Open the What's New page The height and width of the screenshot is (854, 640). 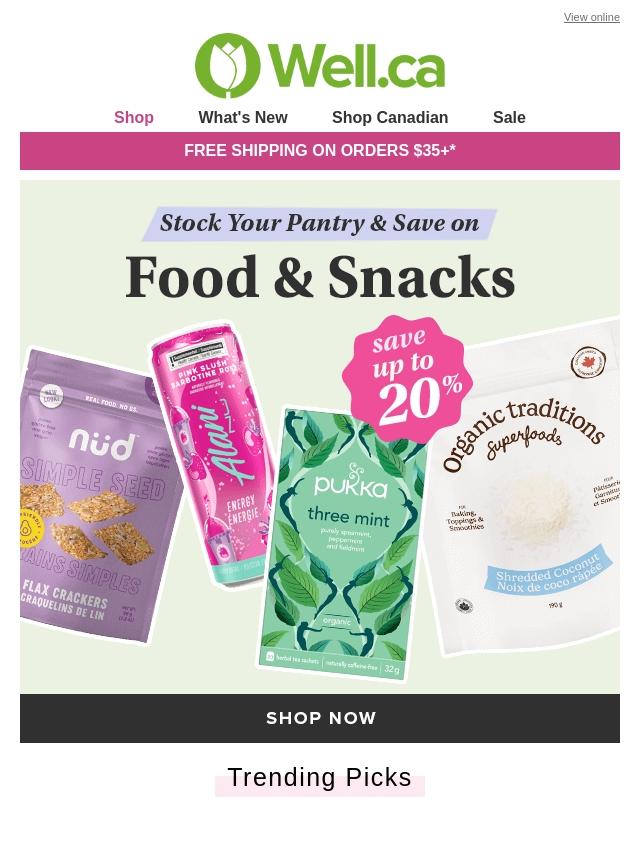tap(242, 117)
